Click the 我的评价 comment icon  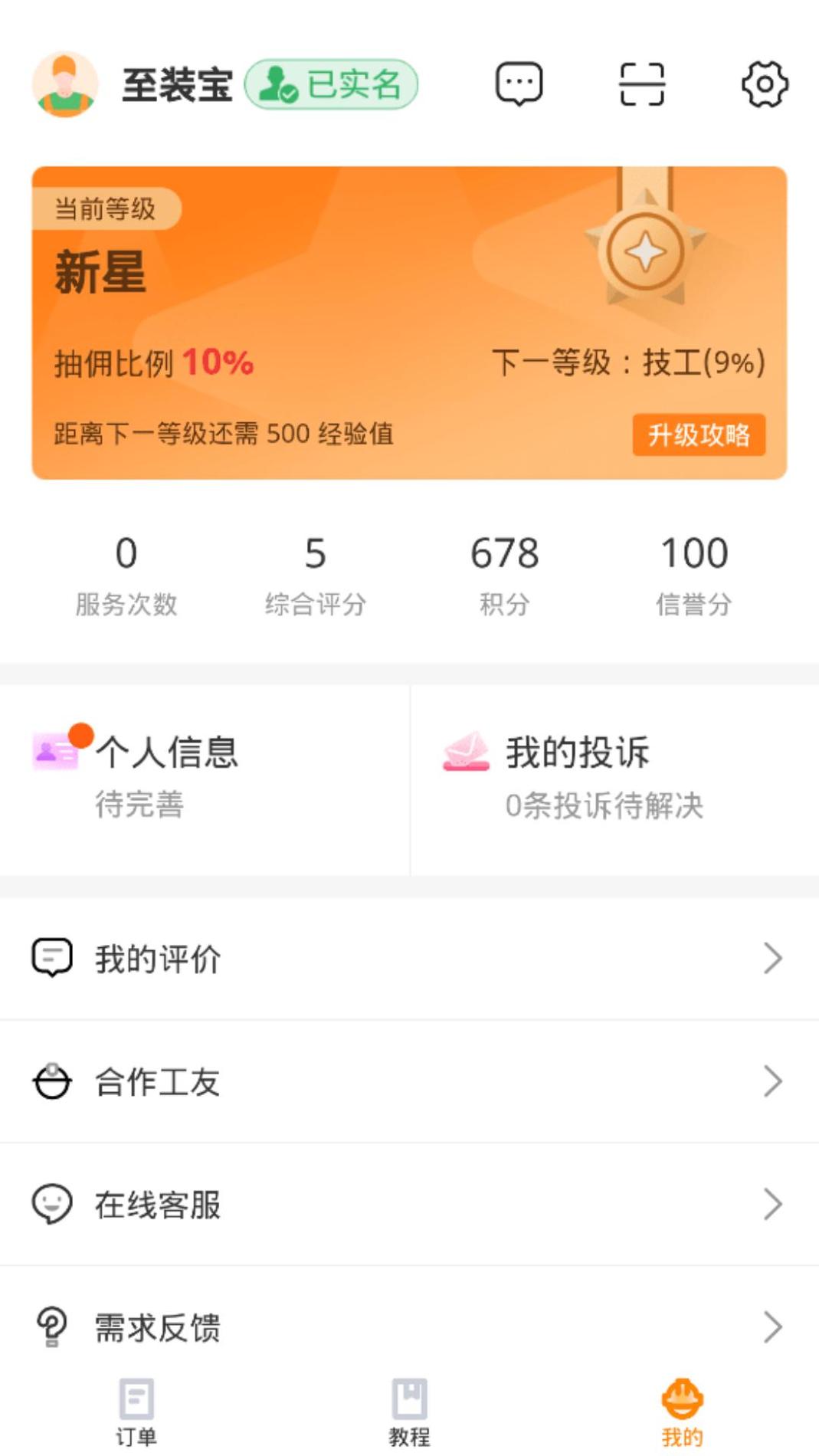51,957
